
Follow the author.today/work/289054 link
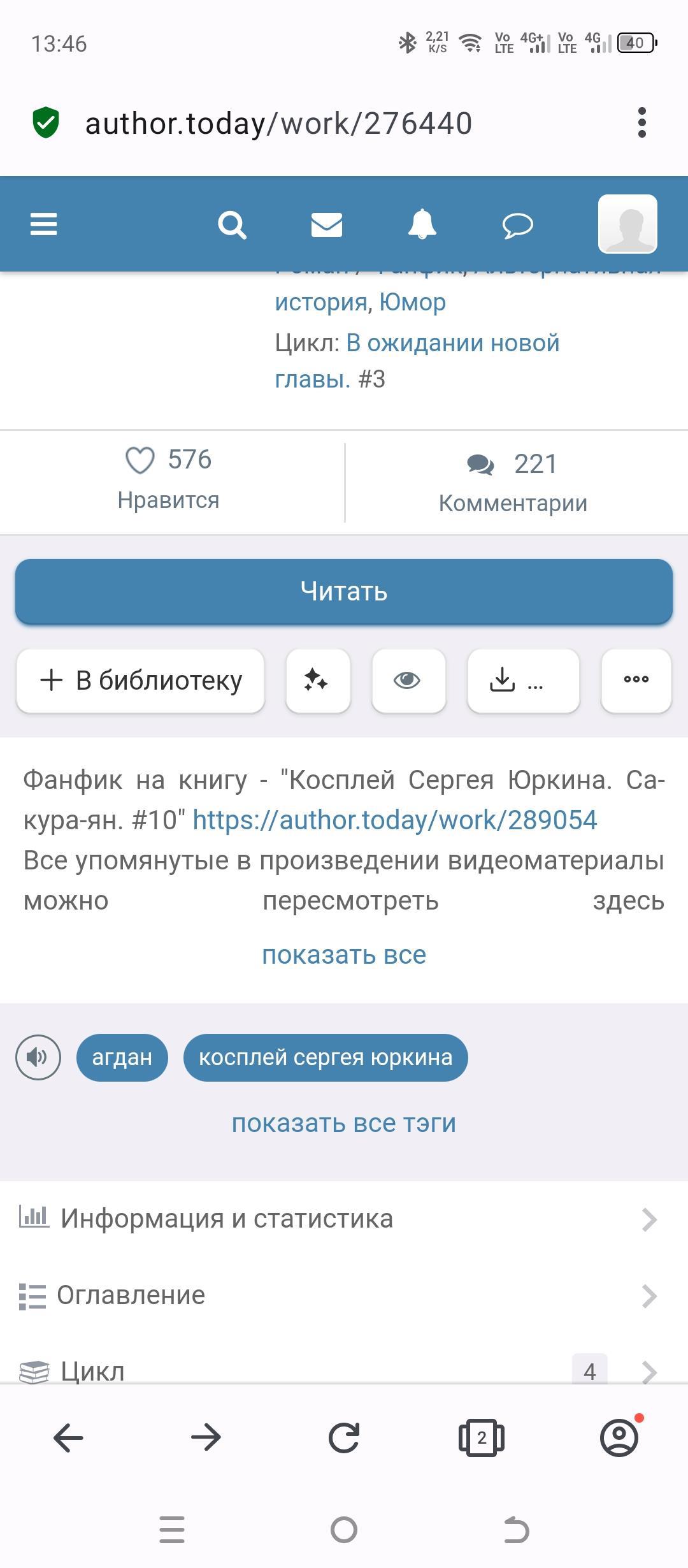click(x=395, y=820)
